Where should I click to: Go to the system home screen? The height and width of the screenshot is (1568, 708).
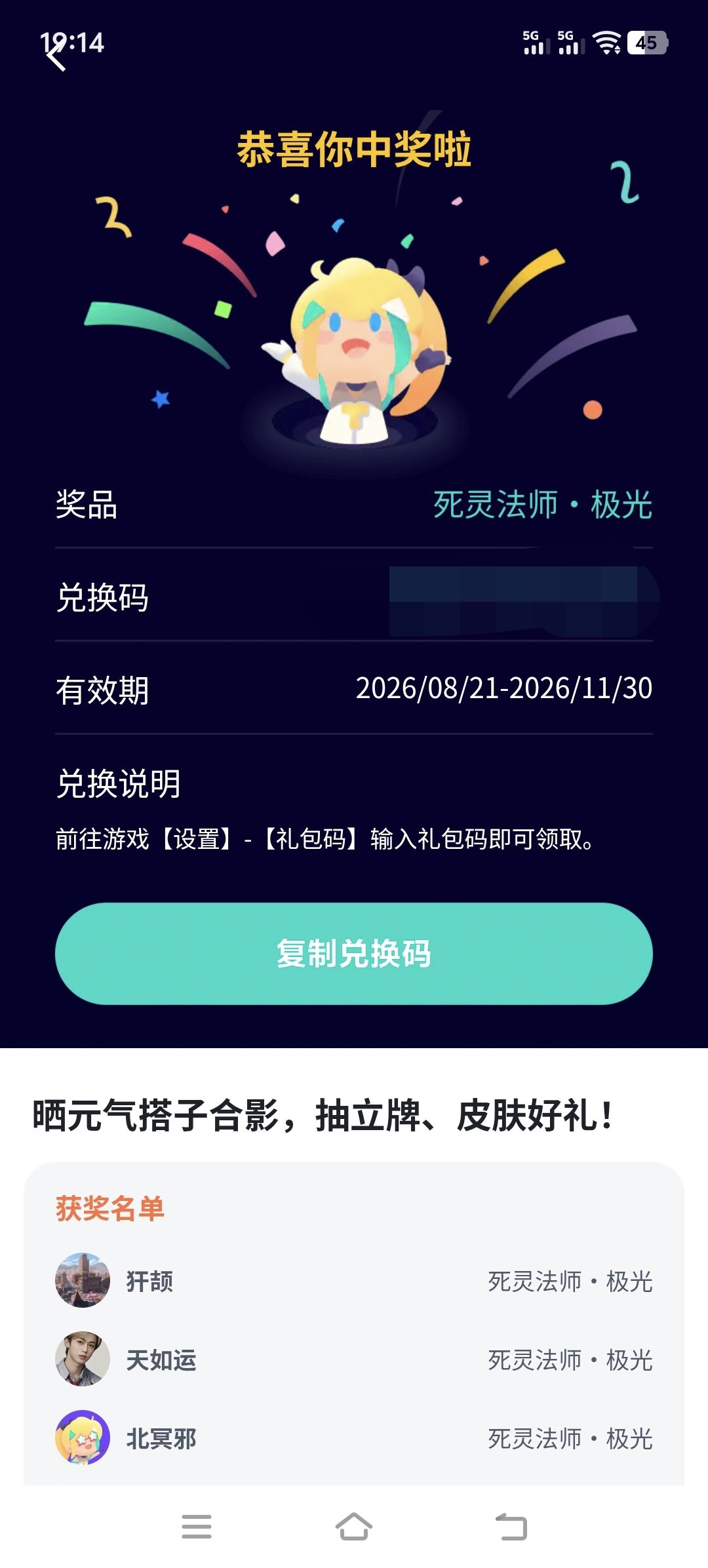(x=354, y=1527)
